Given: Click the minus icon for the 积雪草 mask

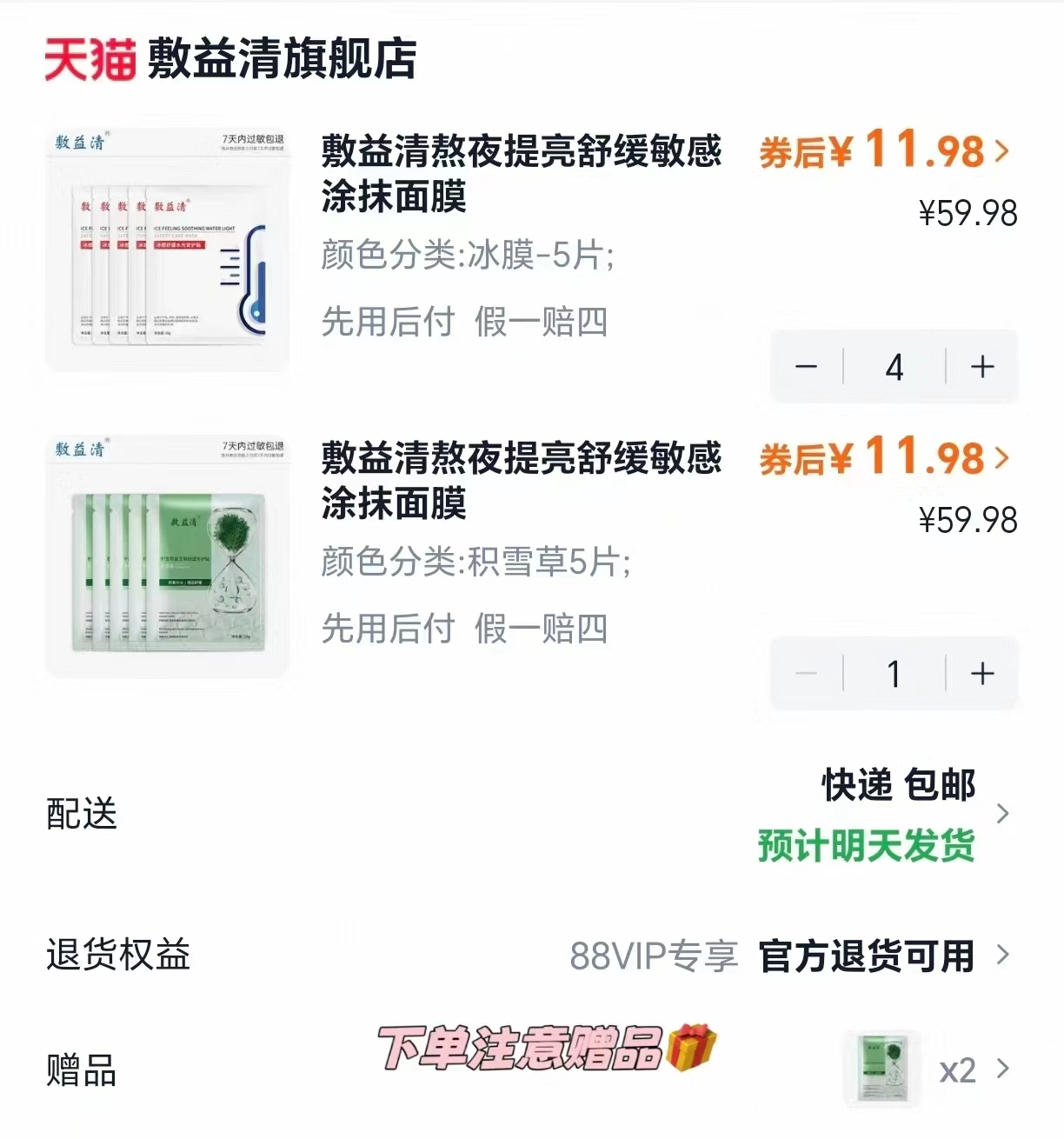Looking at the screenshot, I should click(808, 673).
